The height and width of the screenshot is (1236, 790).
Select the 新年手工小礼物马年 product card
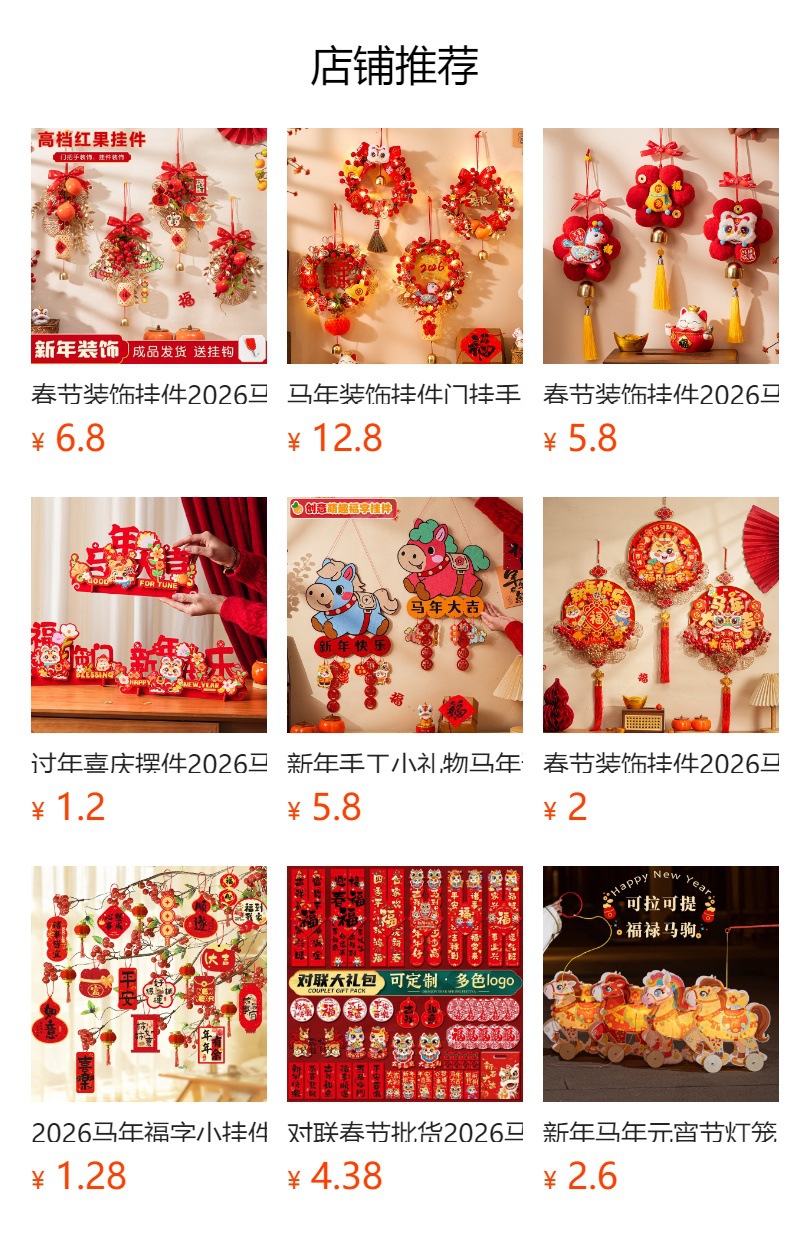pyautogui.click(x=405, y=615)
